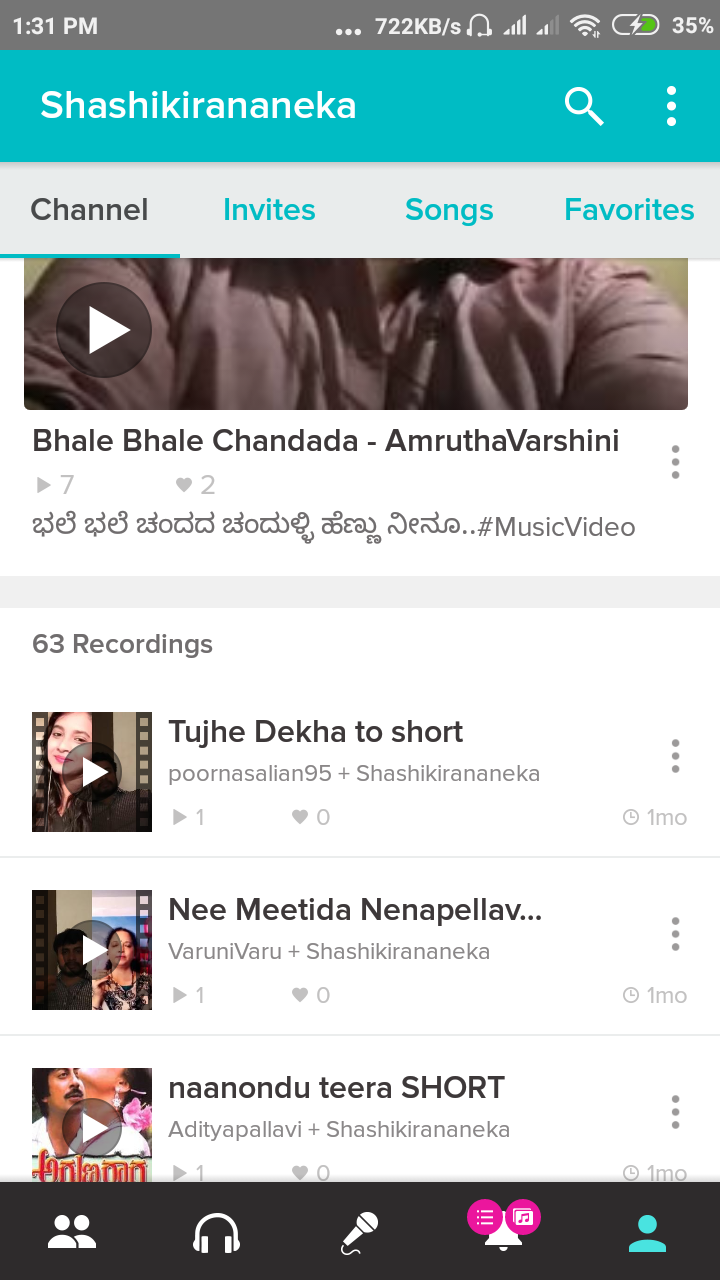Viewport: 720px width, 1280px height.
Task: Show options for naanondu teera SHORT
Action: point(675,1112)
